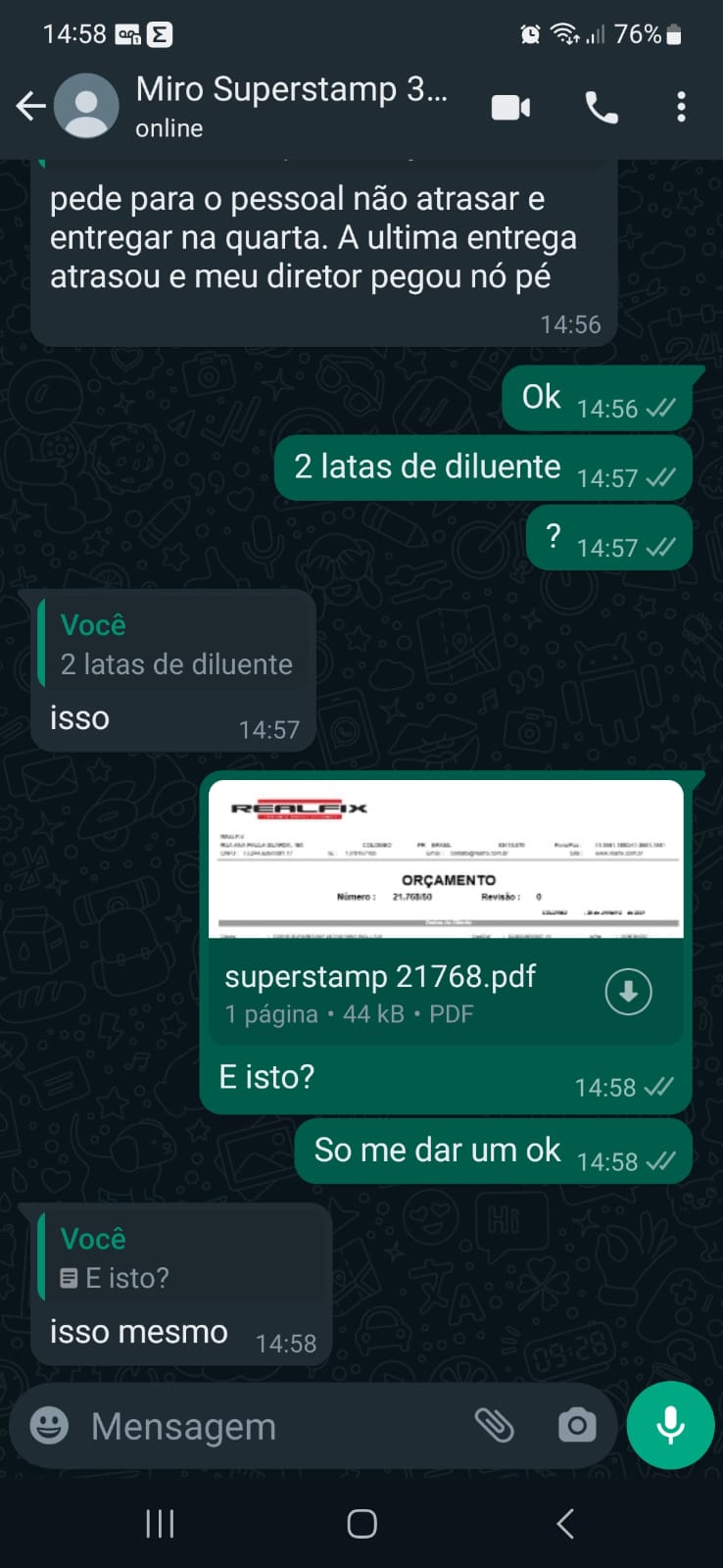Open Miro Superstamp contact info
Viewport: 723px width, 1568px height.
click(x=290, y=106)
